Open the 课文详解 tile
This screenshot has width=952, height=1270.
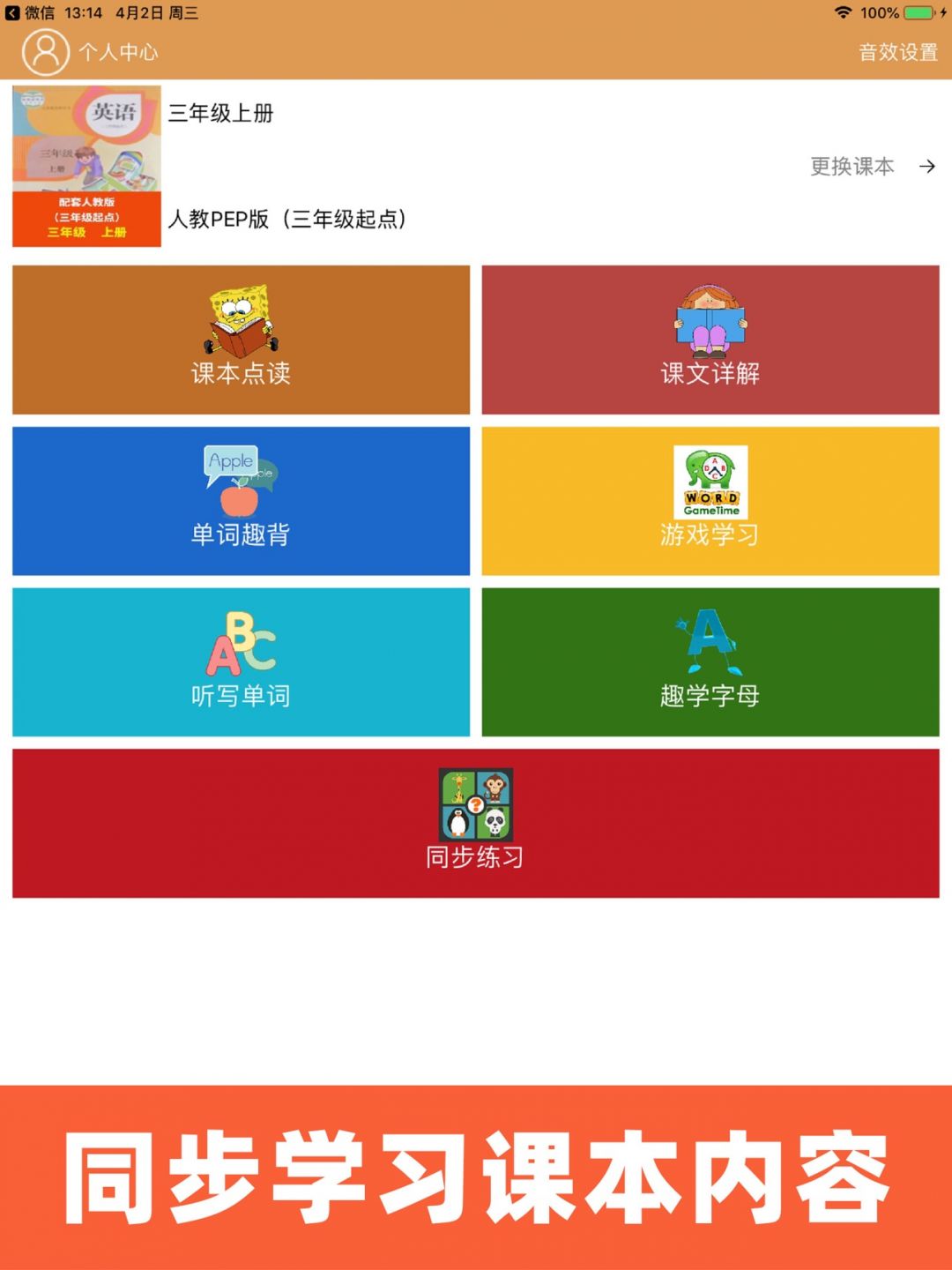(710, 340)
